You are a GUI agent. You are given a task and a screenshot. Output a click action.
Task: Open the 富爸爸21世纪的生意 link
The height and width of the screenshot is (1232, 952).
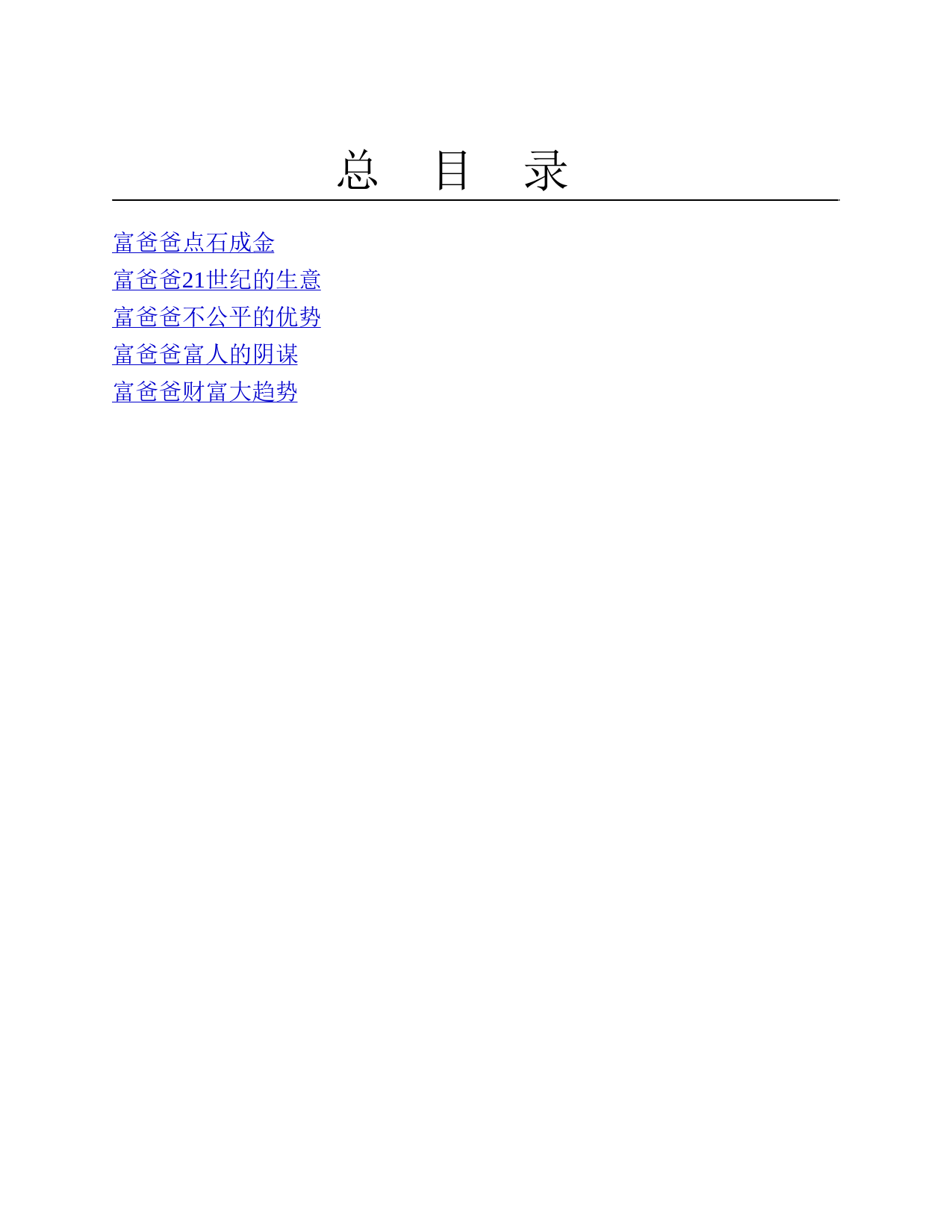click(217, 280)
